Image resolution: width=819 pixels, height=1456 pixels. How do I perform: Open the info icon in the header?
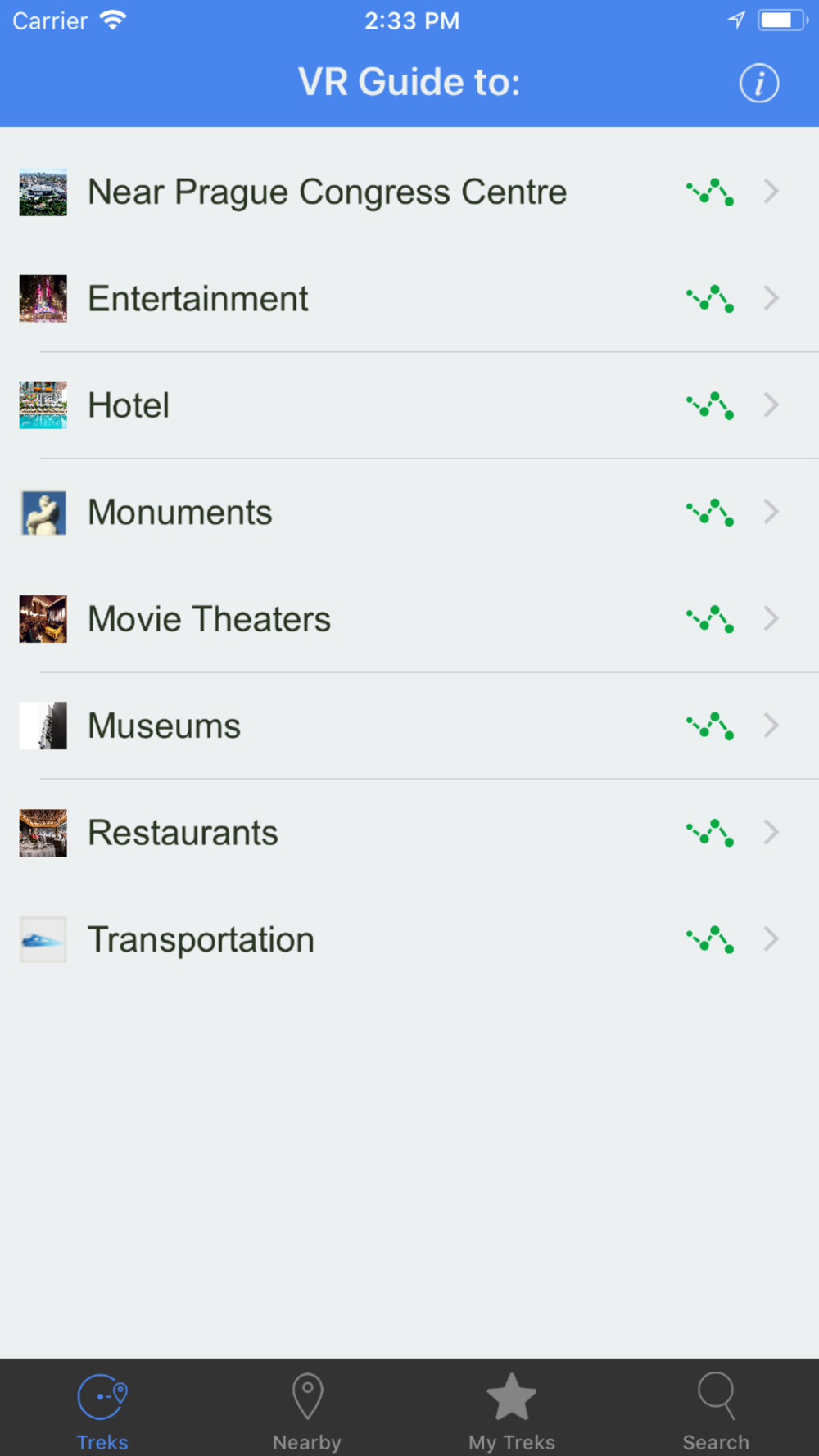[x=759, y=83]
